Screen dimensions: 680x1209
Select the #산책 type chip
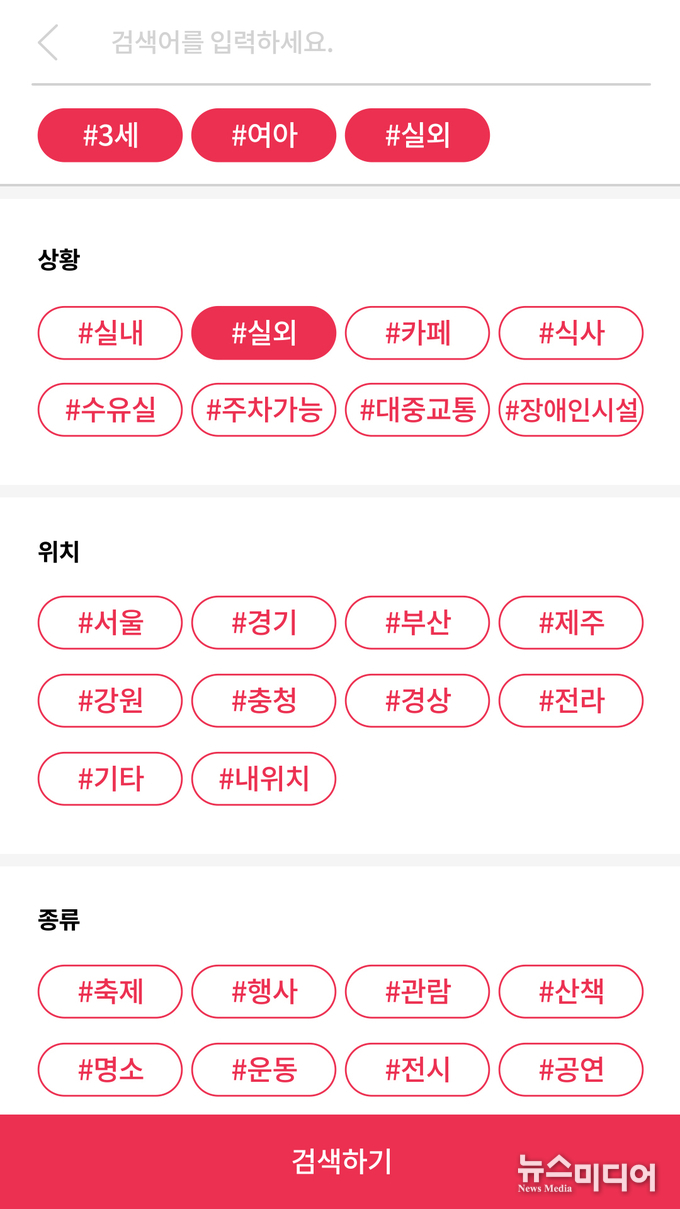coord(571,992)
